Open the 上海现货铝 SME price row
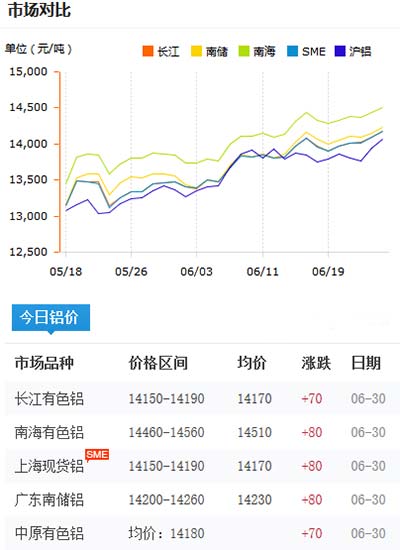 [202, 466]
